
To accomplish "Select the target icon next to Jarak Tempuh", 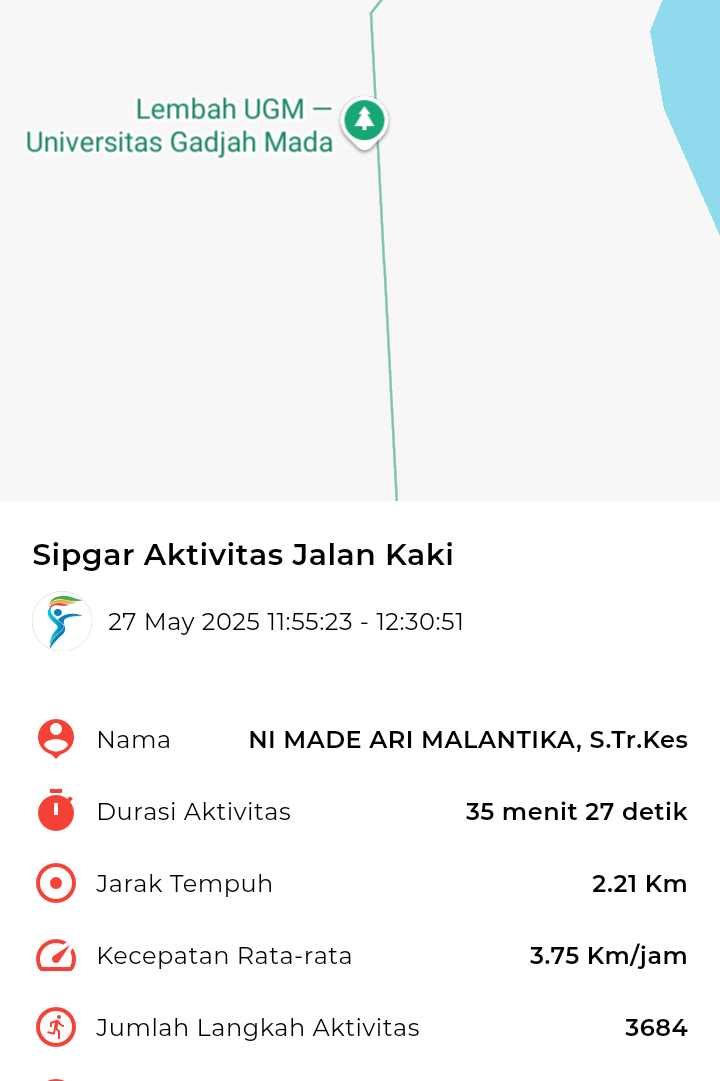I will (55, 883).
